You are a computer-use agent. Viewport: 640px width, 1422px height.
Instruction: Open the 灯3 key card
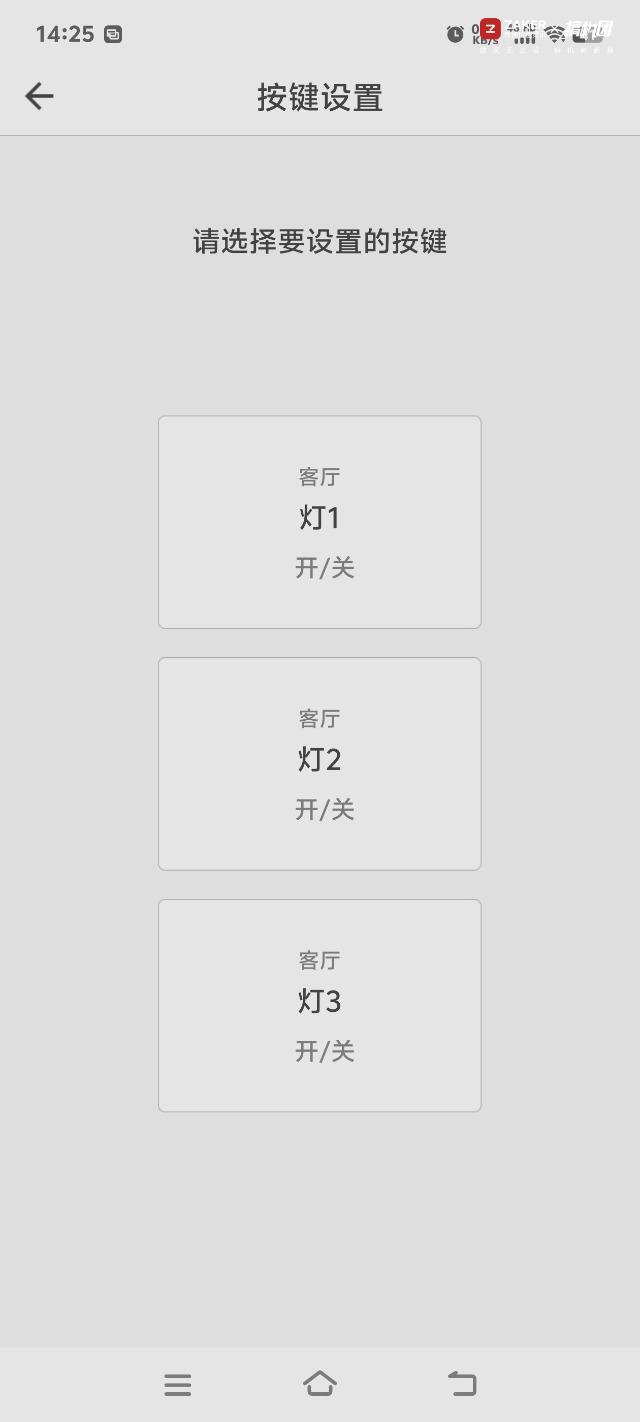pos(320,1005)
